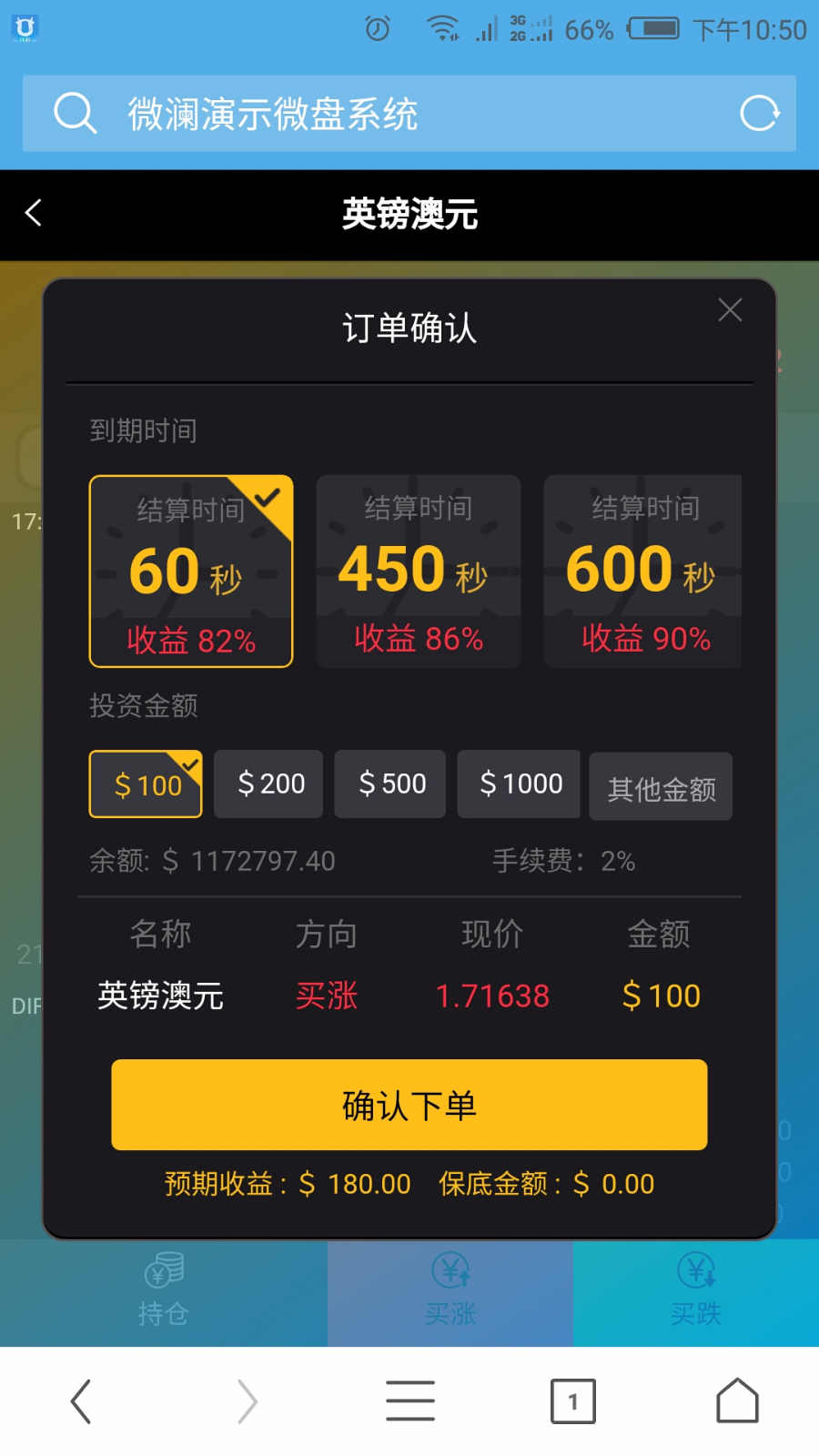Choose the $500 amount chip
This screenshot has width=819, height=1456.
(390, 784)
